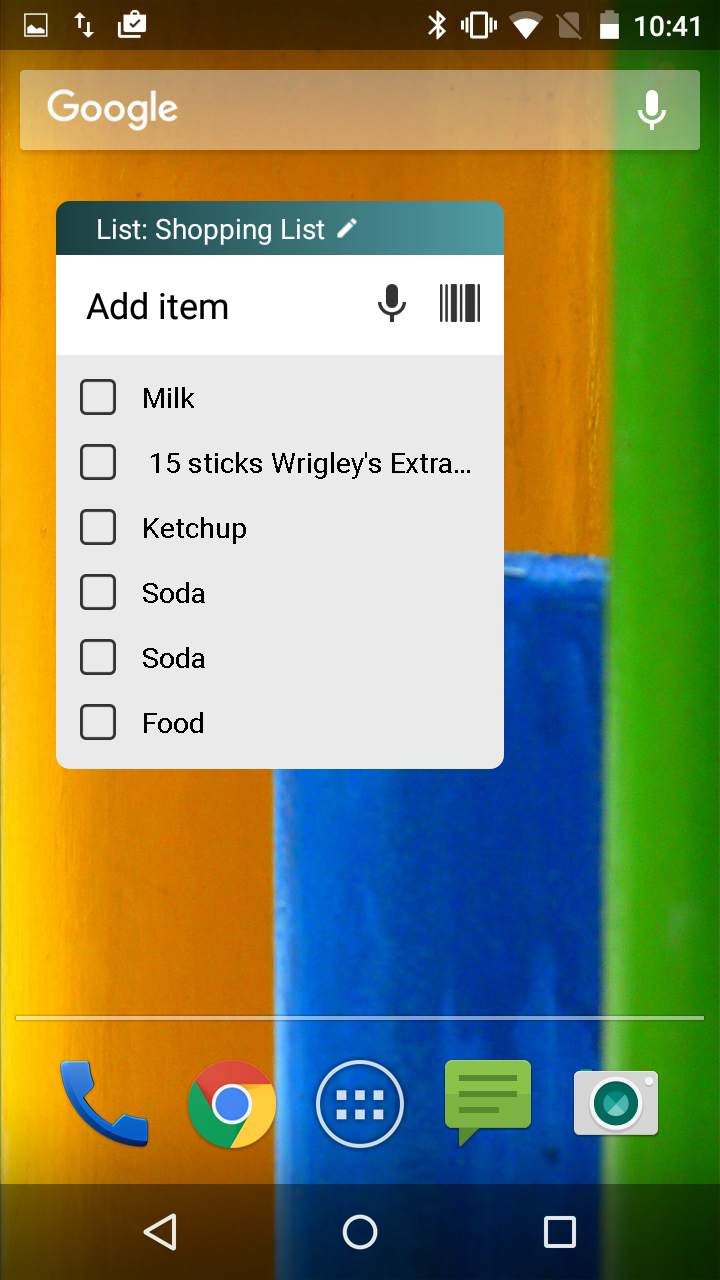720x1280 pixels.
Task: Open the Messaging app
Action: (x=488, y=1103)
